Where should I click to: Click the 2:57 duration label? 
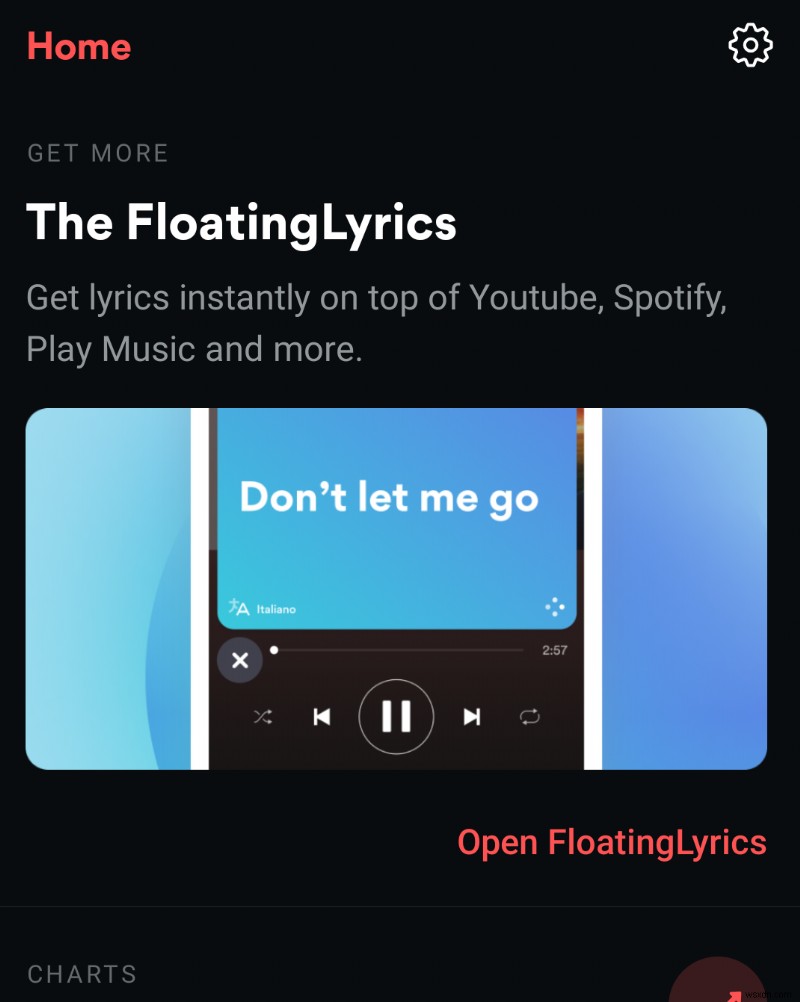(553, 649)
